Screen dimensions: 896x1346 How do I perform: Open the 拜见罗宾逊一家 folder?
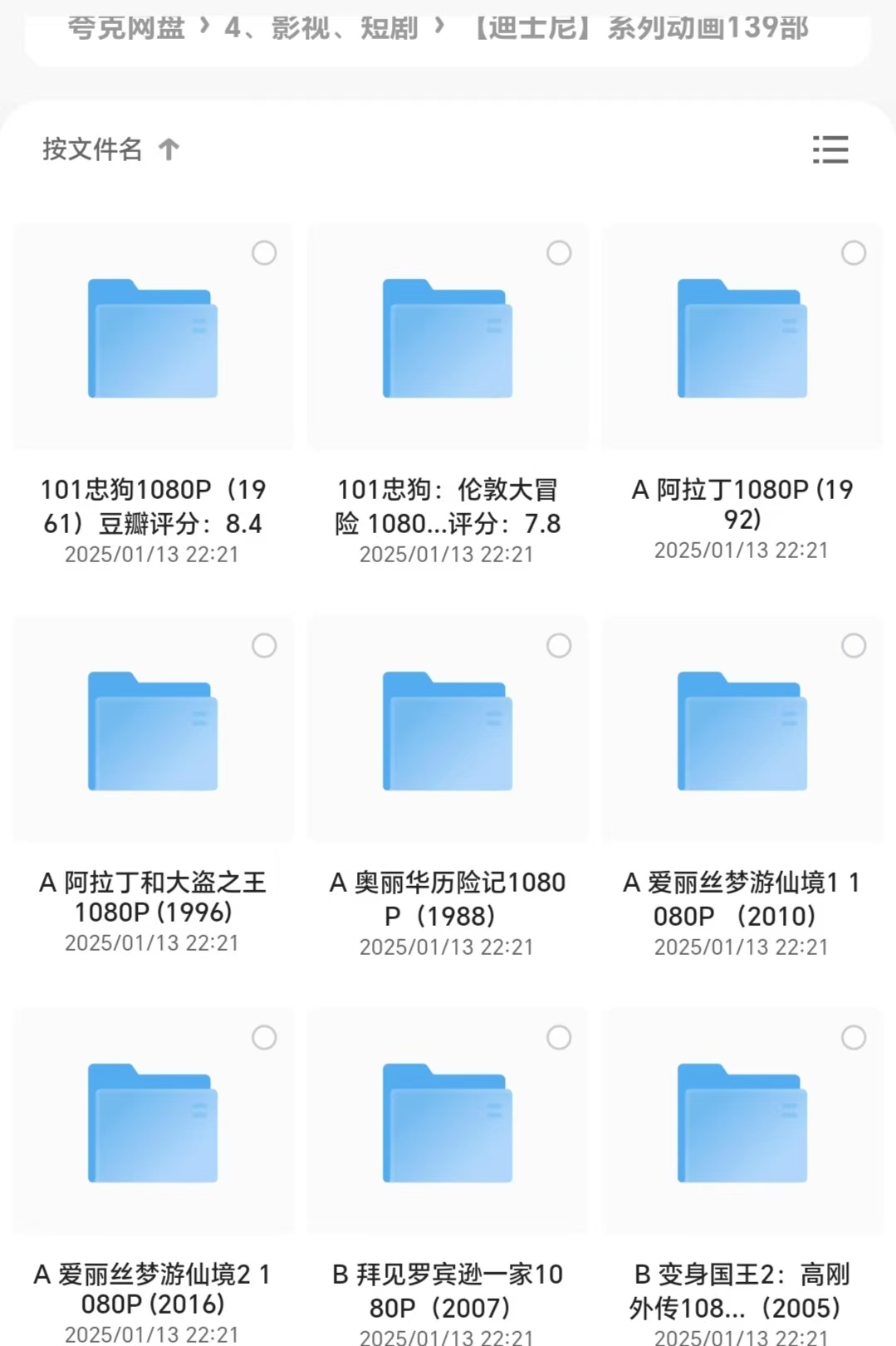(x=448, y=1123)
